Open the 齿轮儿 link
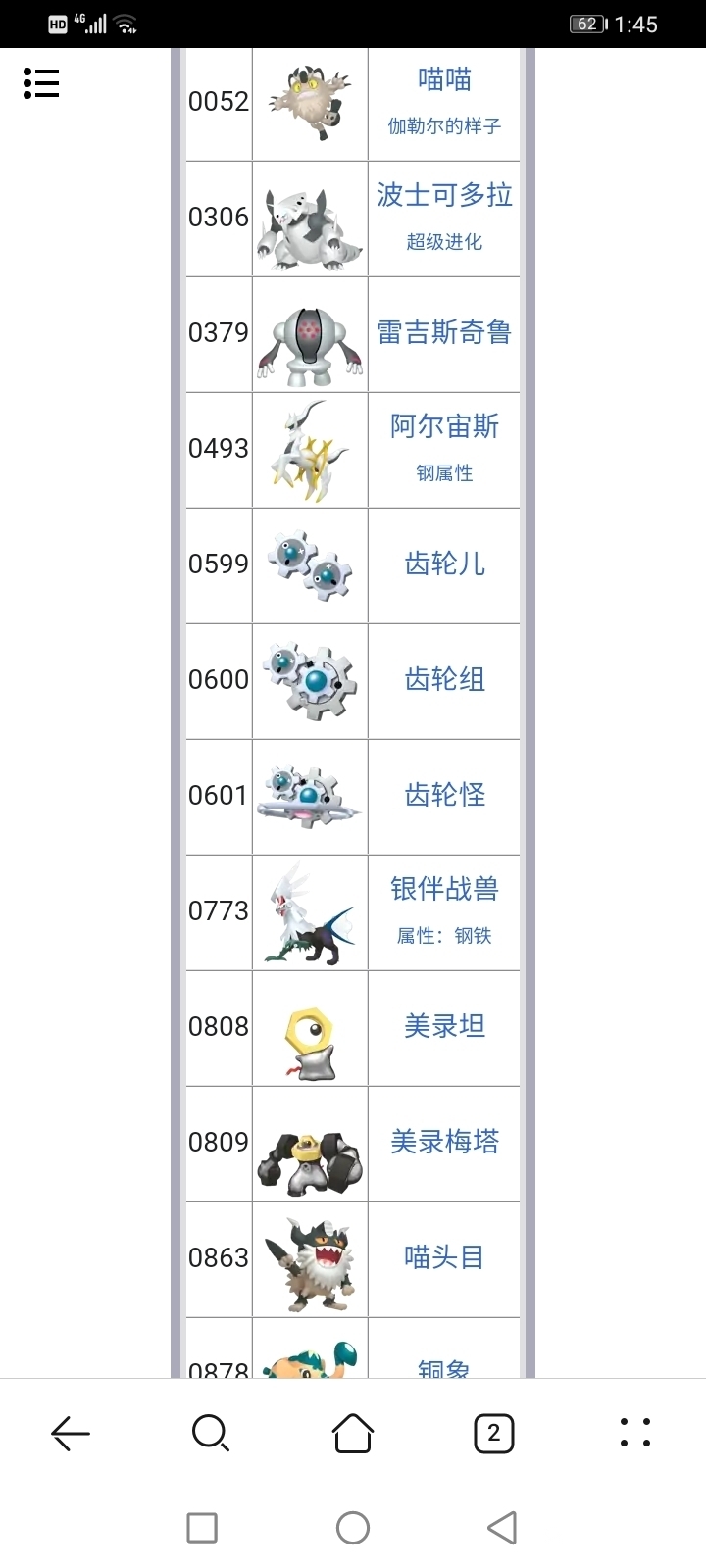The height and width of the screenshot is (1568, 706). point(444,564)
